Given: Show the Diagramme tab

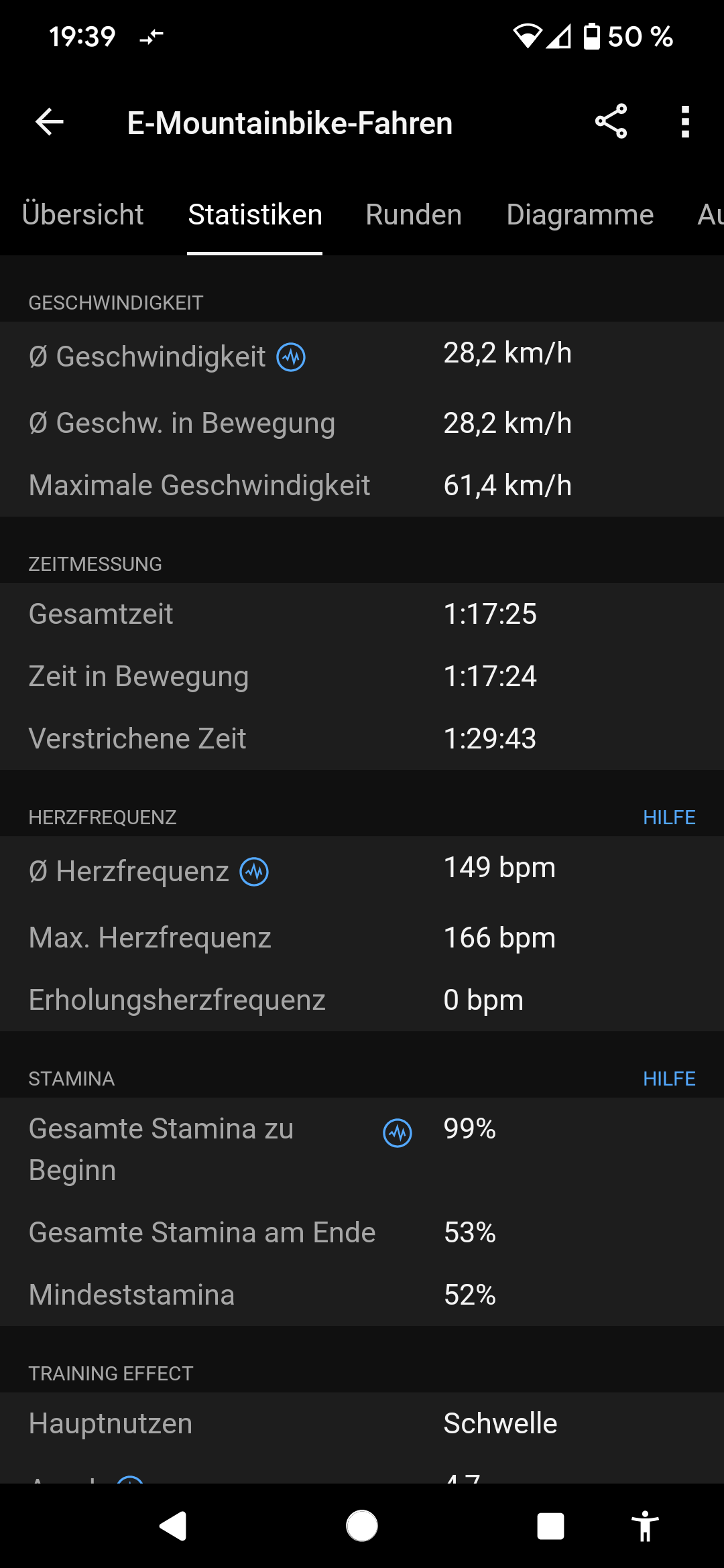Looking at the screenshot, I should point(580,215).
